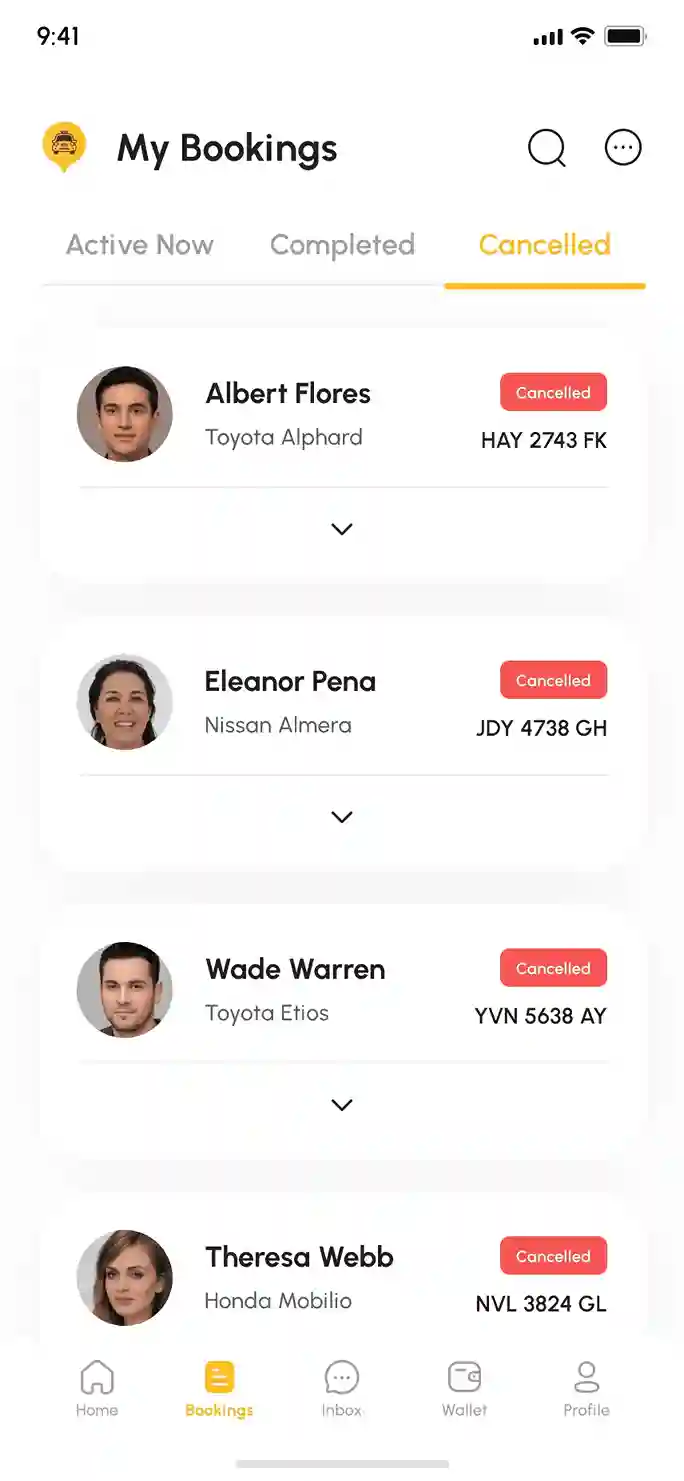This screenshot has width=684, height=1481.
Task: Select the Cancelled tab
Action: point(545,245)
